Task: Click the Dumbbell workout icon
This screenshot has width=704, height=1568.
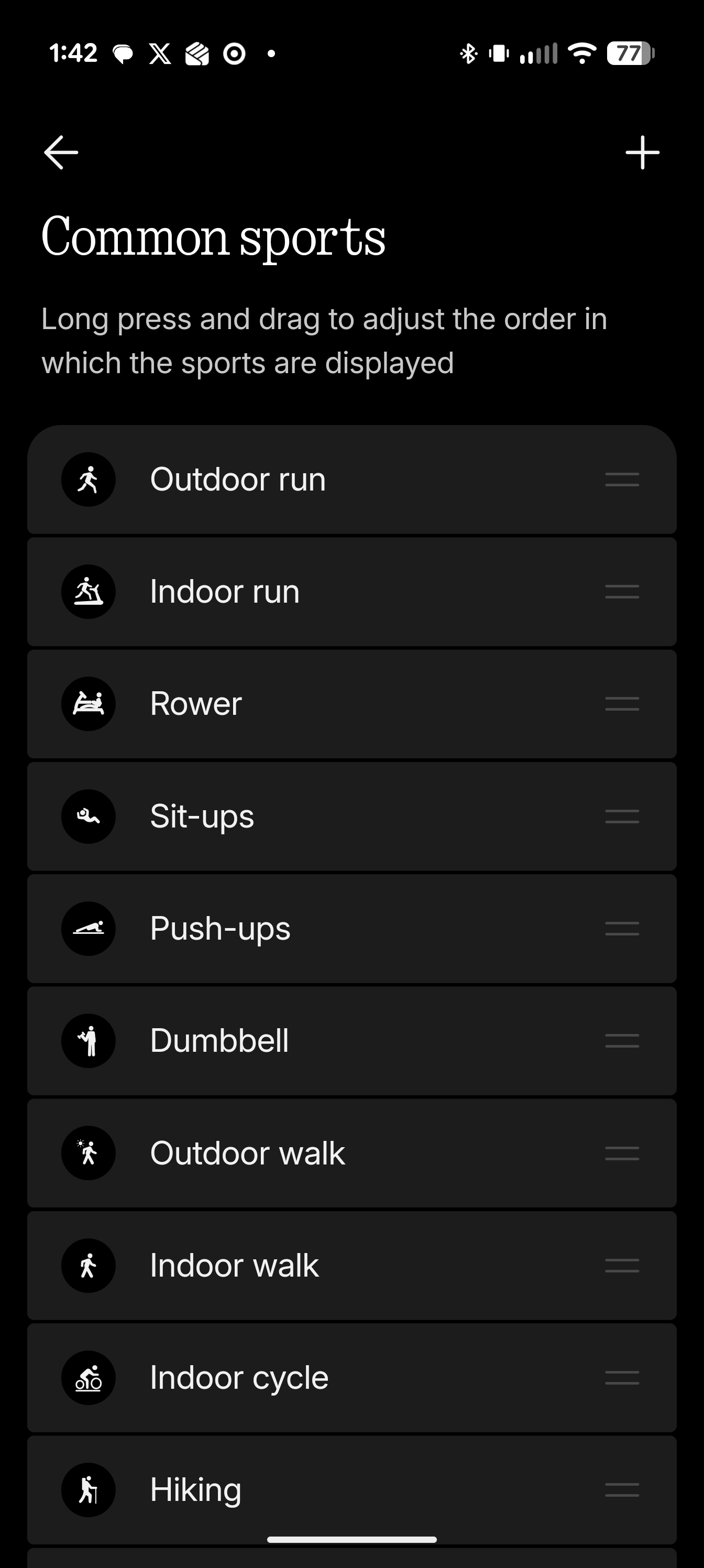Action: 88,1041
